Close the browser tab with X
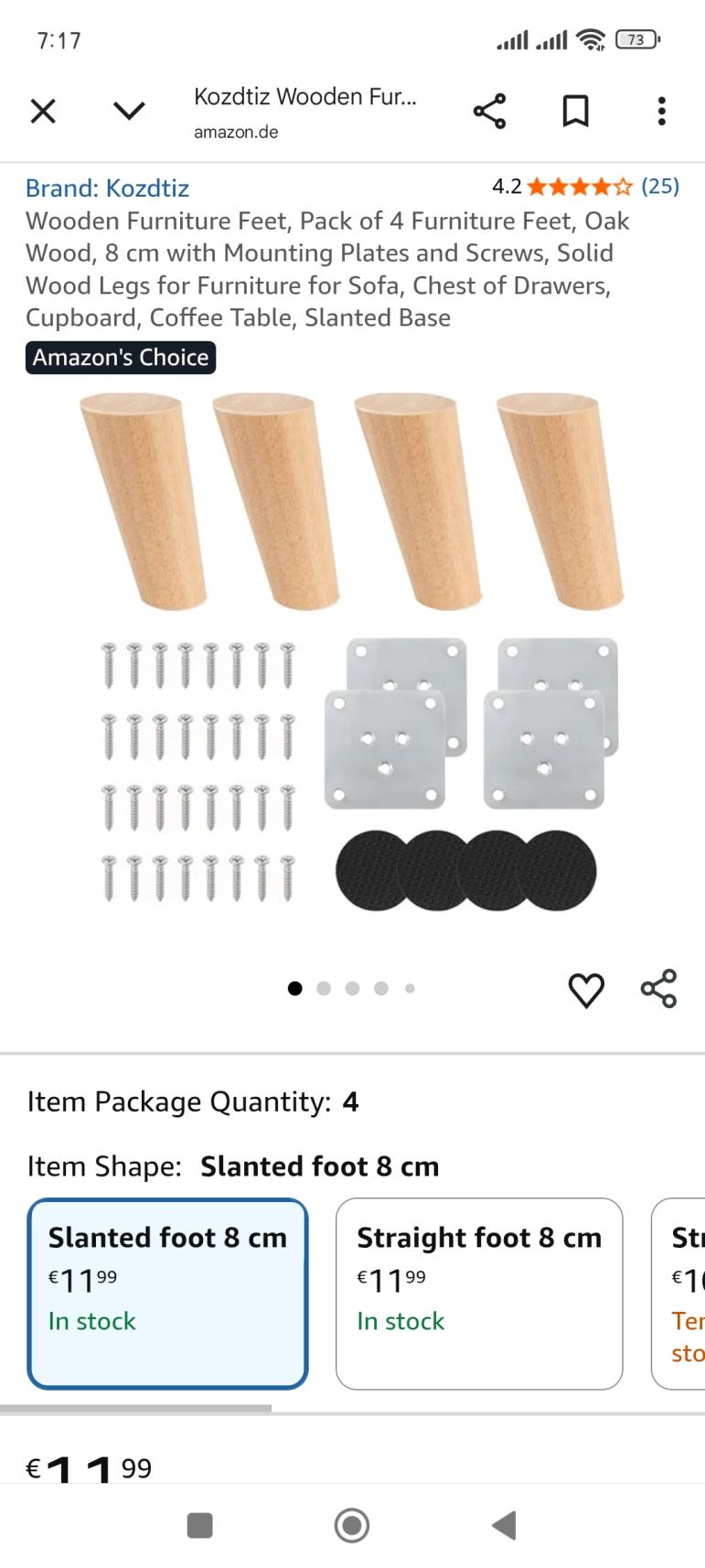The width and height of the screenshot is (705, 1568). [x=43, y=112]
